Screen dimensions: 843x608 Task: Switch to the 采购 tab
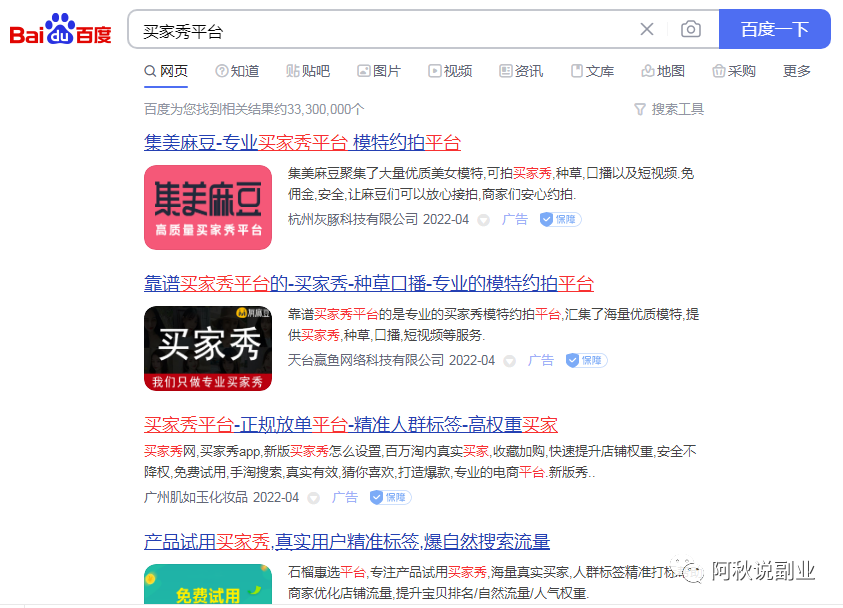click(734, 71)
